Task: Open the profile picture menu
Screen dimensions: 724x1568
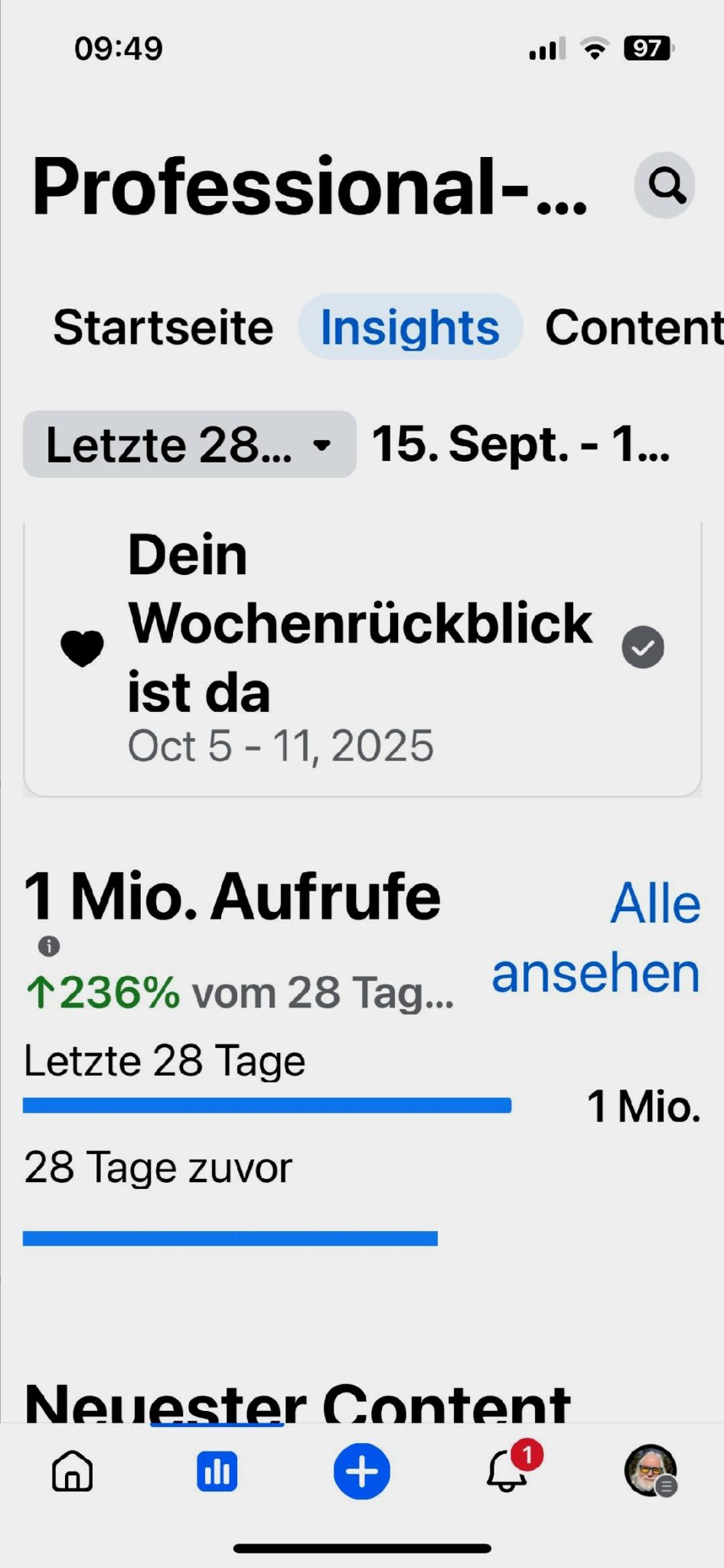Action: (x=651, y=1472)
